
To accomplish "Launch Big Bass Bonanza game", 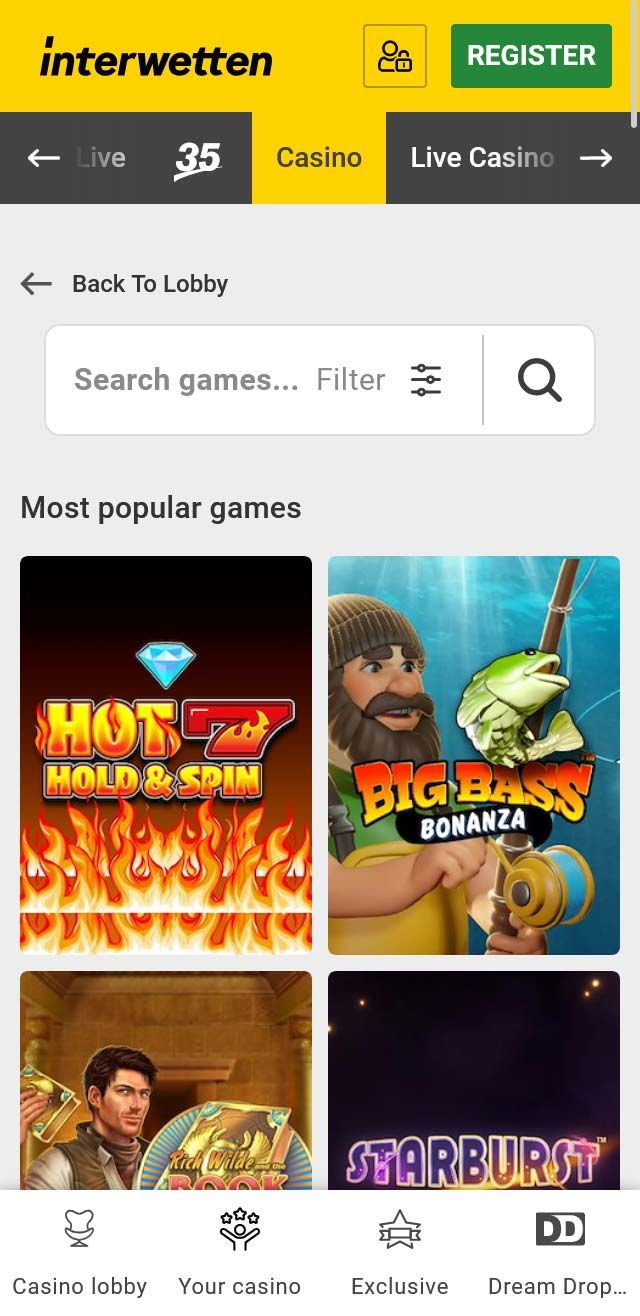I will tap(474, 755).
